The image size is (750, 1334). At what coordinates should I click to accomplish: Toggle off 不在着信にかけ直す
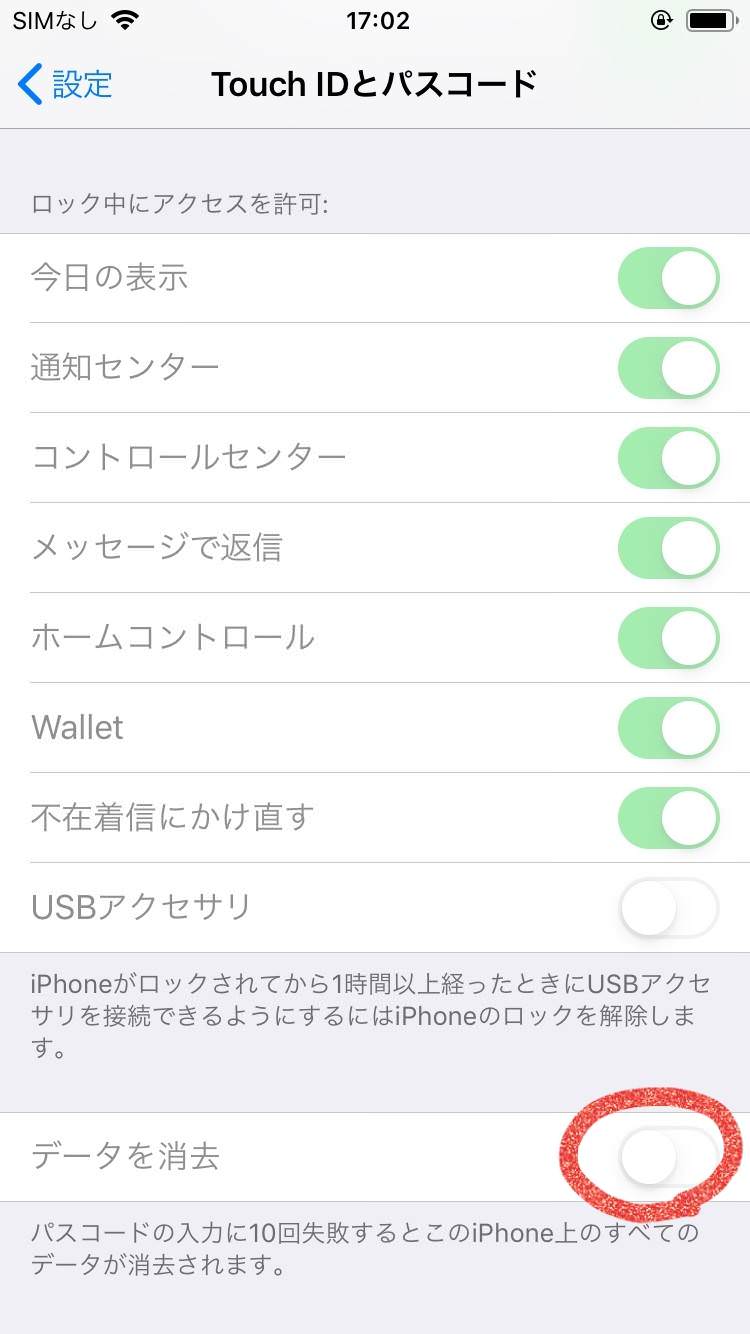pos(668,818)
